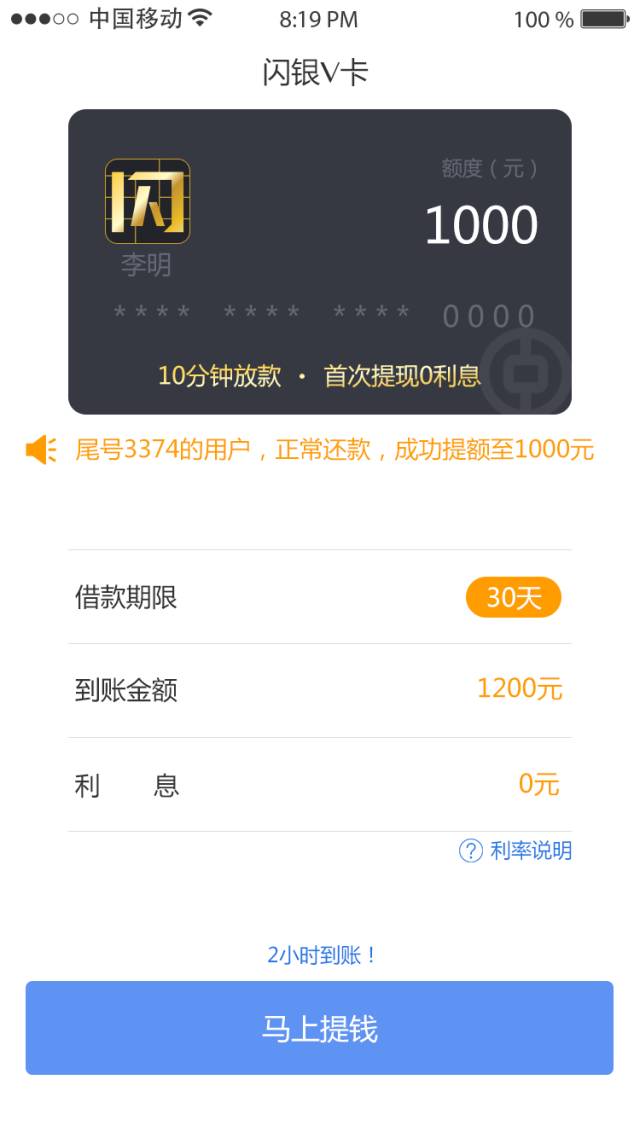640x1138 pixels.
Task: Open the 闪银V卡 credit card
Action: (319, 262)
